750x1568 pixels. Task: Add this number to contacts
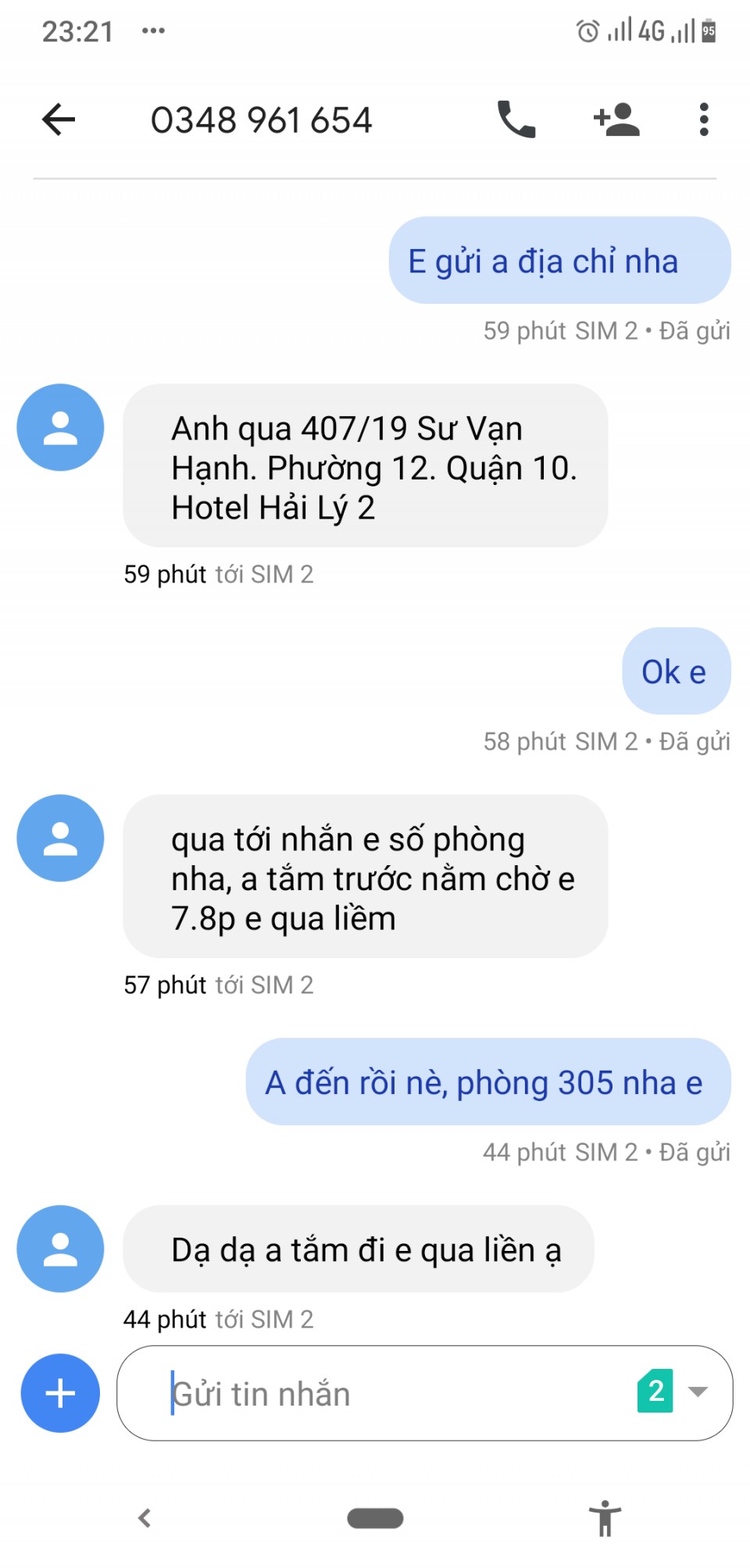point(616,120)
